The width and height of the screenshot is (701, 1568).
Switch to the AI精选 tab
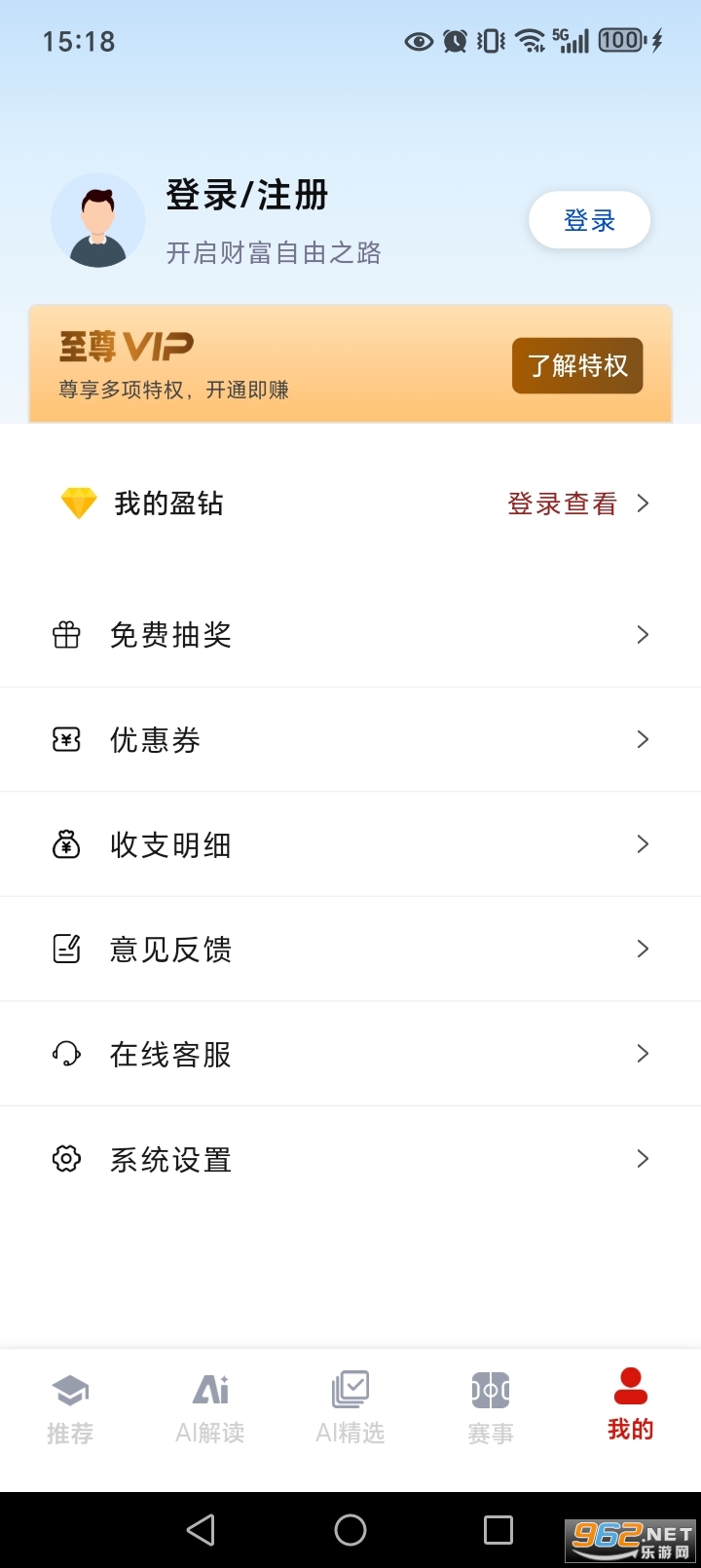tap(350, 1402)
